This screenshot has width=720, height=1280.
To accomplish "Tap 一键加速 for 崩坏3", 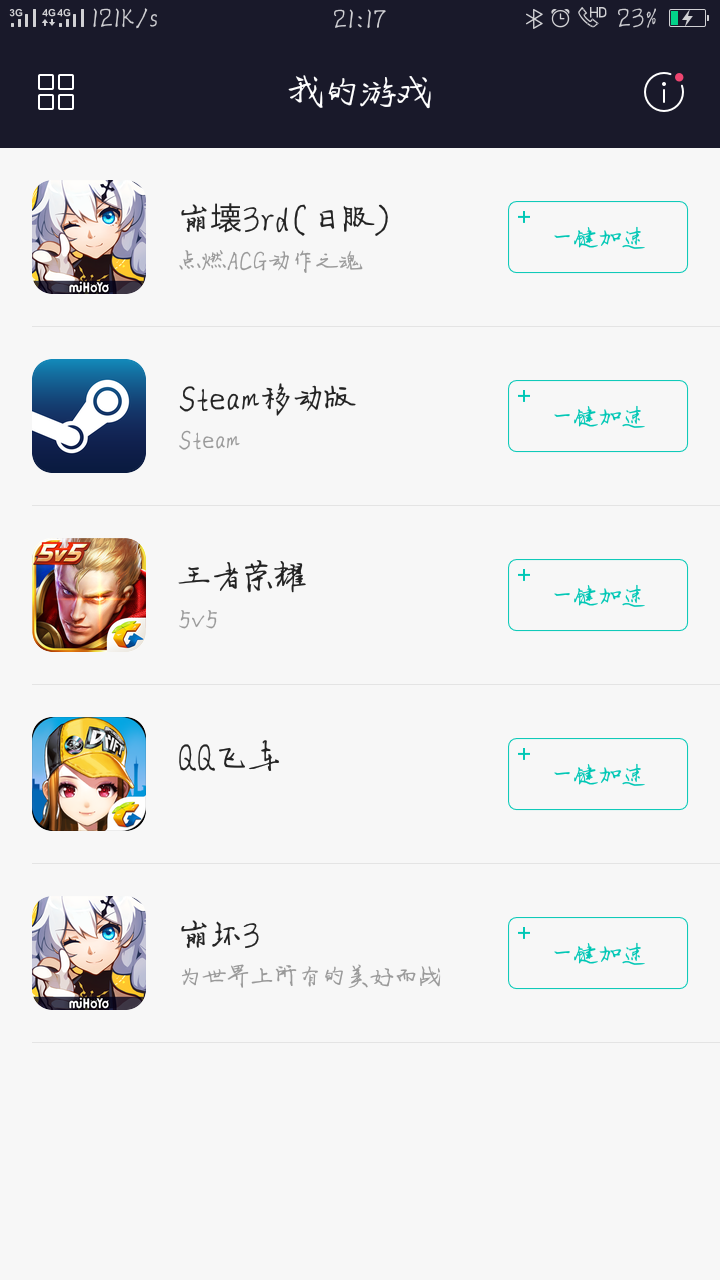I will click(598, 953).
